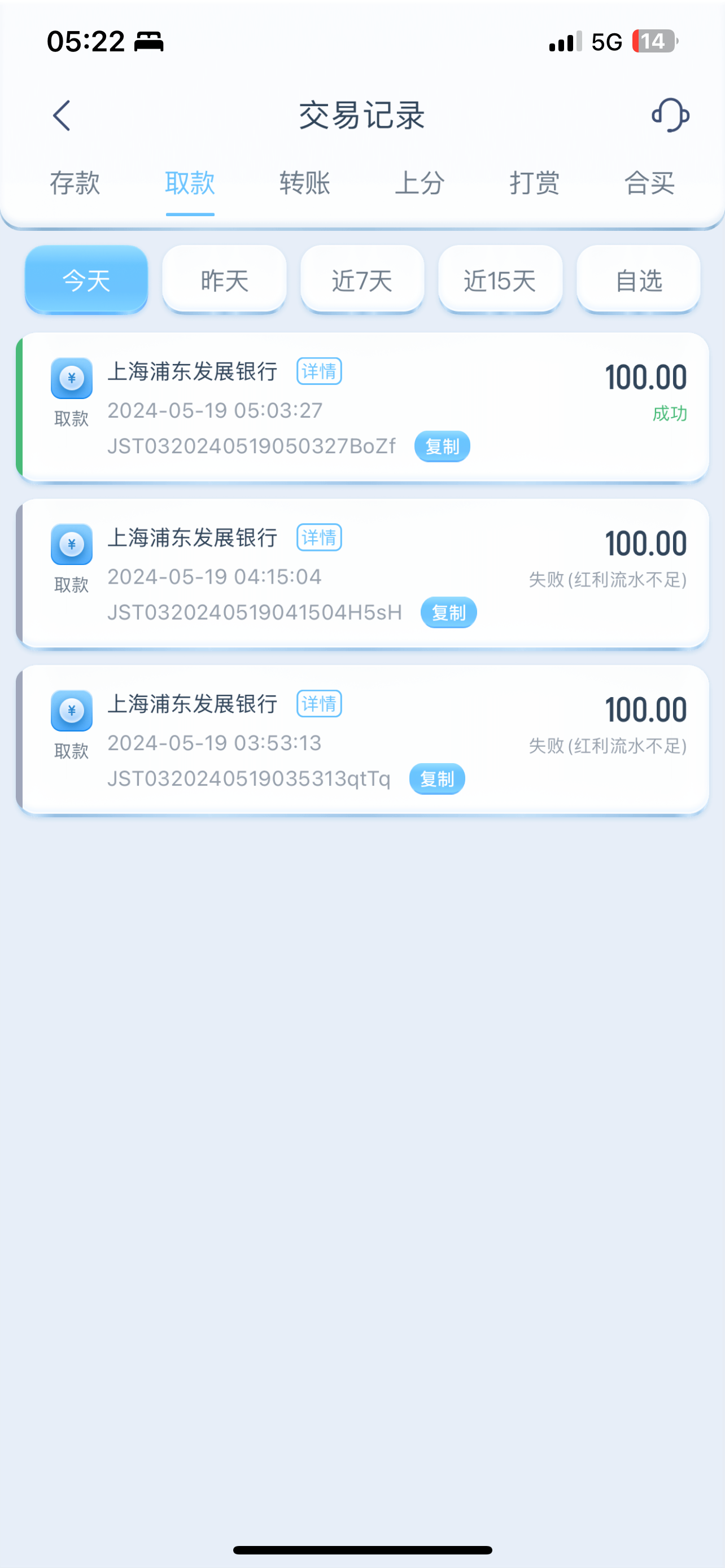The height and width of the screenshot is (1568, 725).
Task: Copy order number JST0320240519035313qtTq
Action: pos(437,779)
